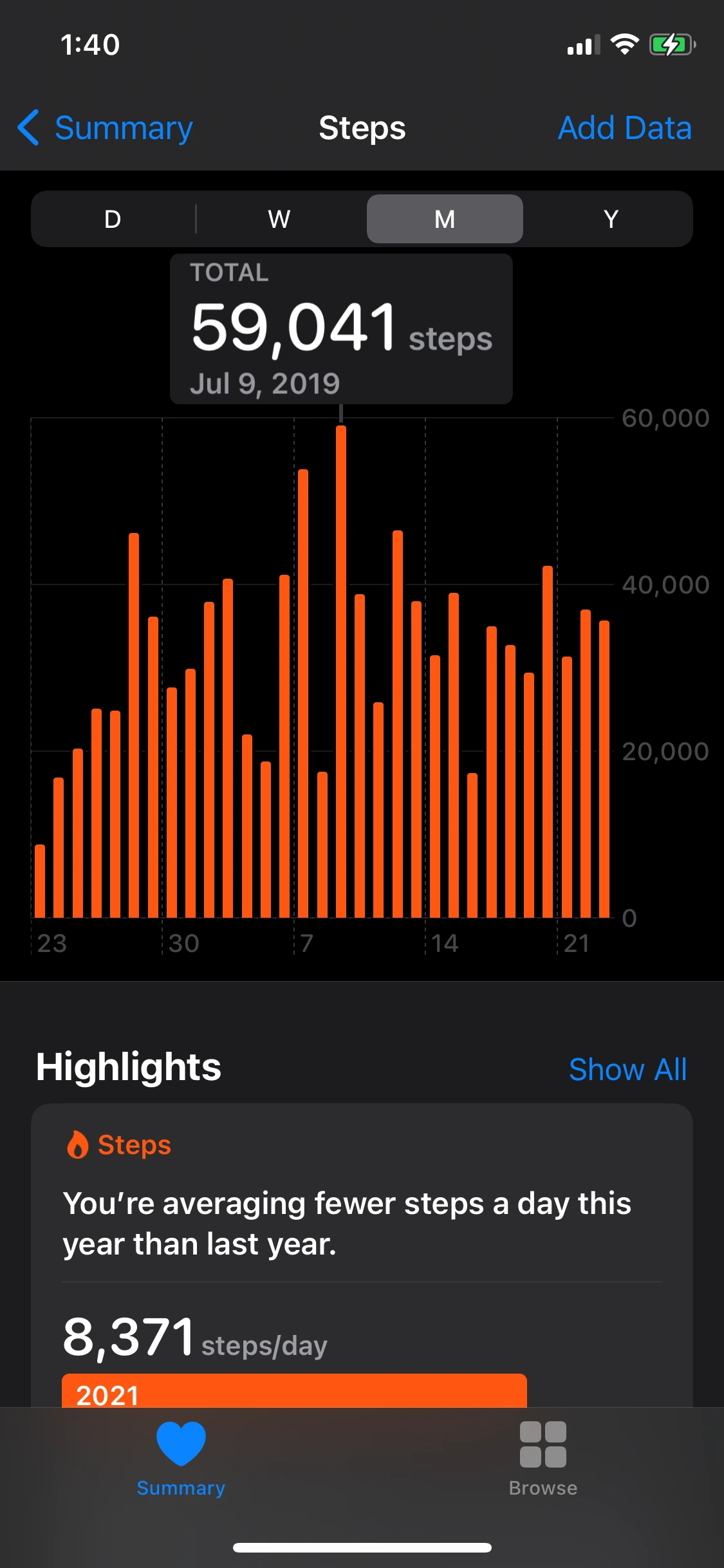Switch chart to Day view

pos(113,219)
